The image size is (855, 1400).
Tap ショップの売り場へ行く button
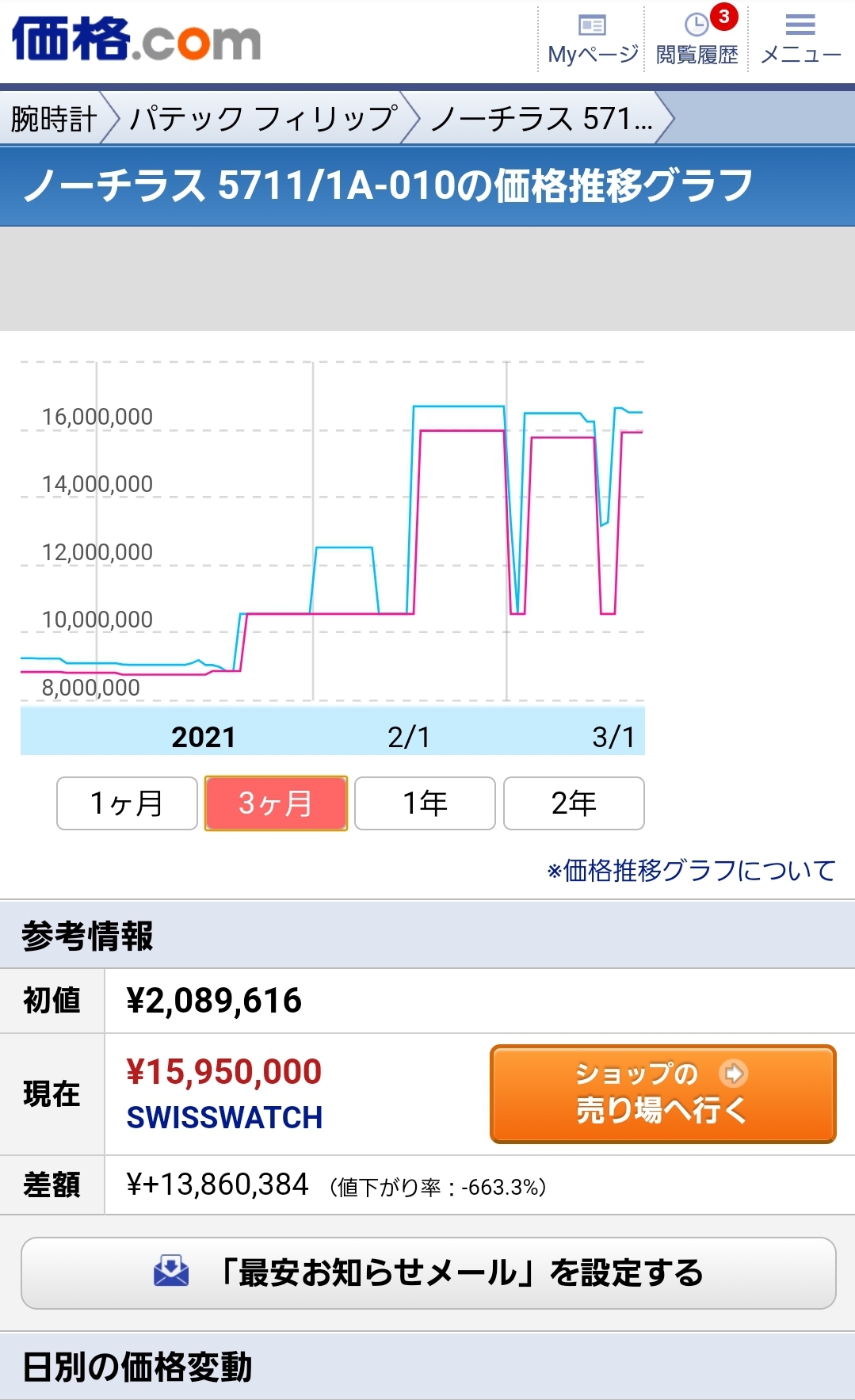tap(662, 1093)
